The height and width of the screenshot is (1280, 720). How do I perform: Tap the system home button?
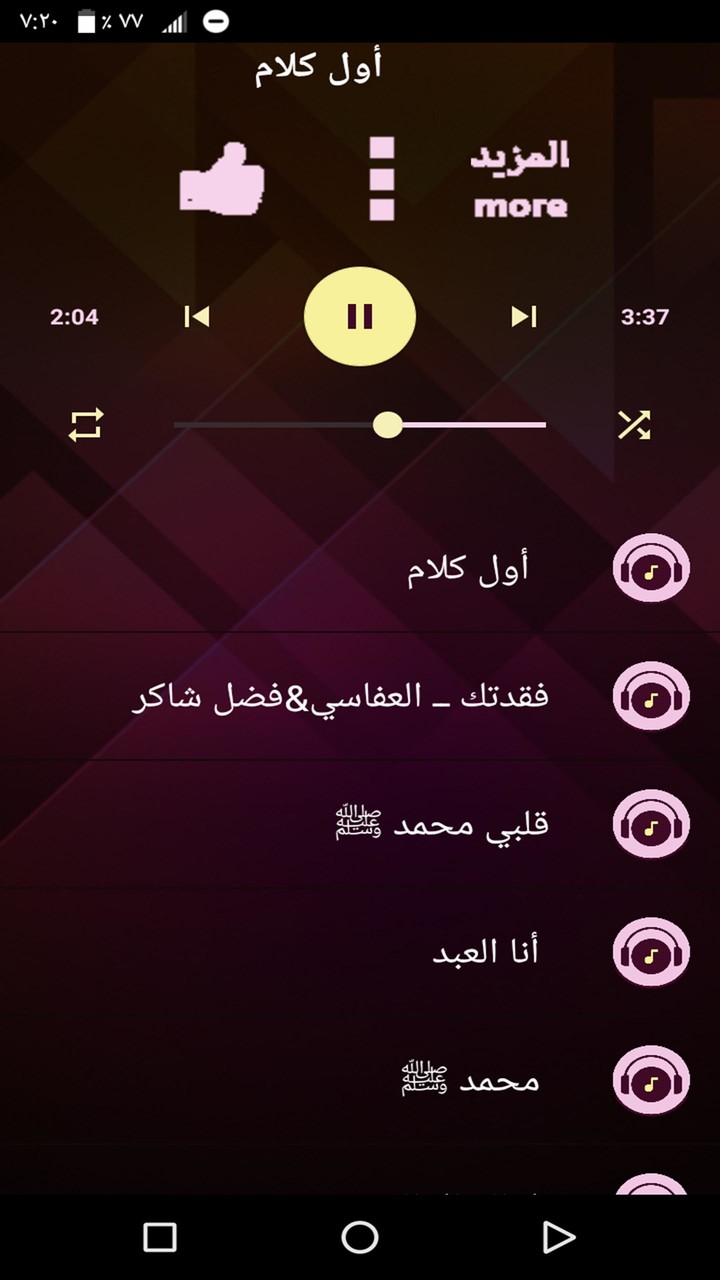pyautogui.click(x=360, y=1237)
